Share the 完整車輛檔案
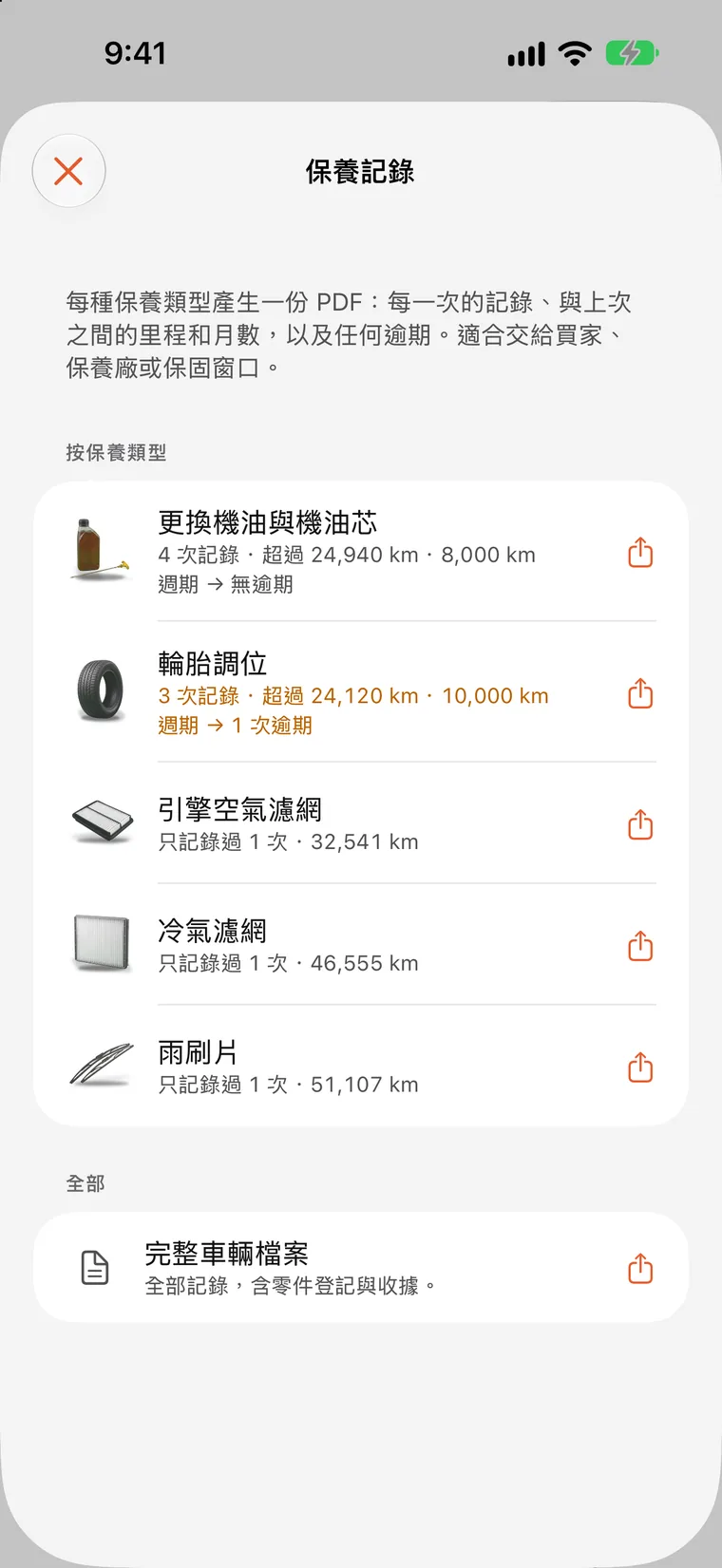The width and height of the screenshot is (722, 1568). 640,1268
